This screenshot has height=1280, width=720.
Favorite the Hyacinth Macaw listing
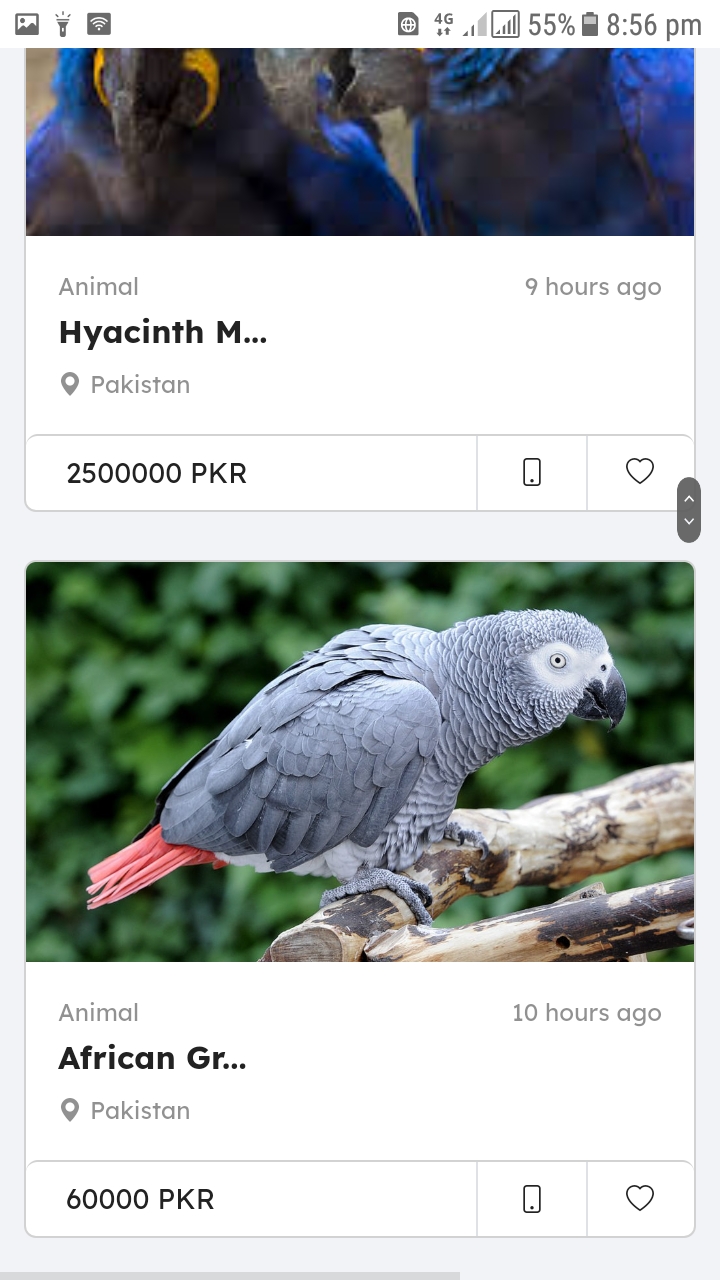click(640, 472)
